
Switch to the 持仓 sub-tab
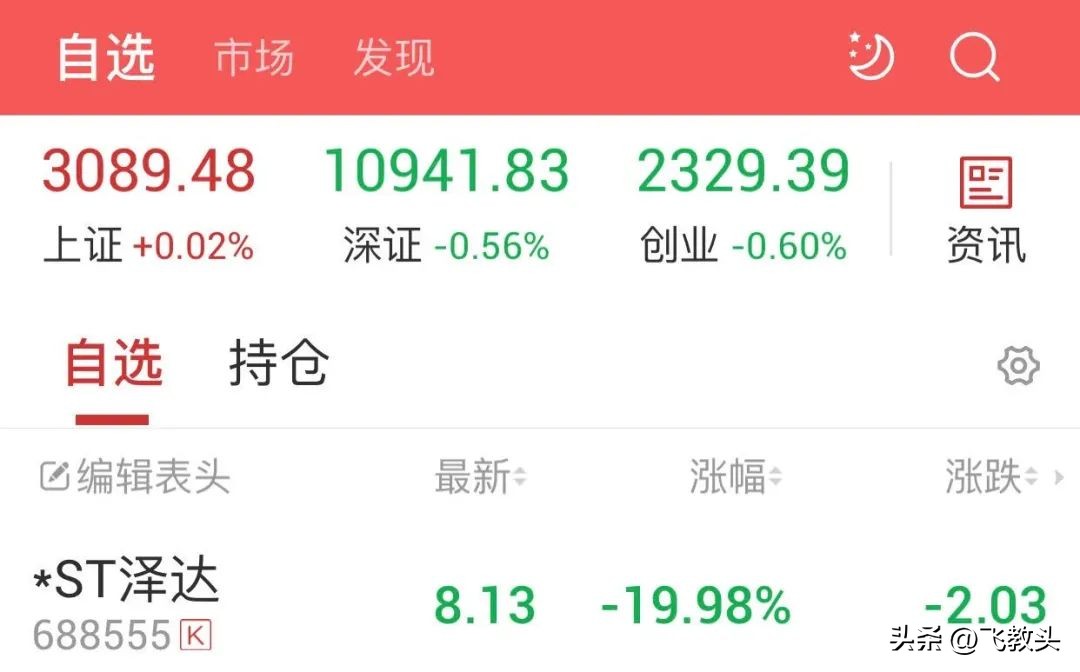click(278, 364)
